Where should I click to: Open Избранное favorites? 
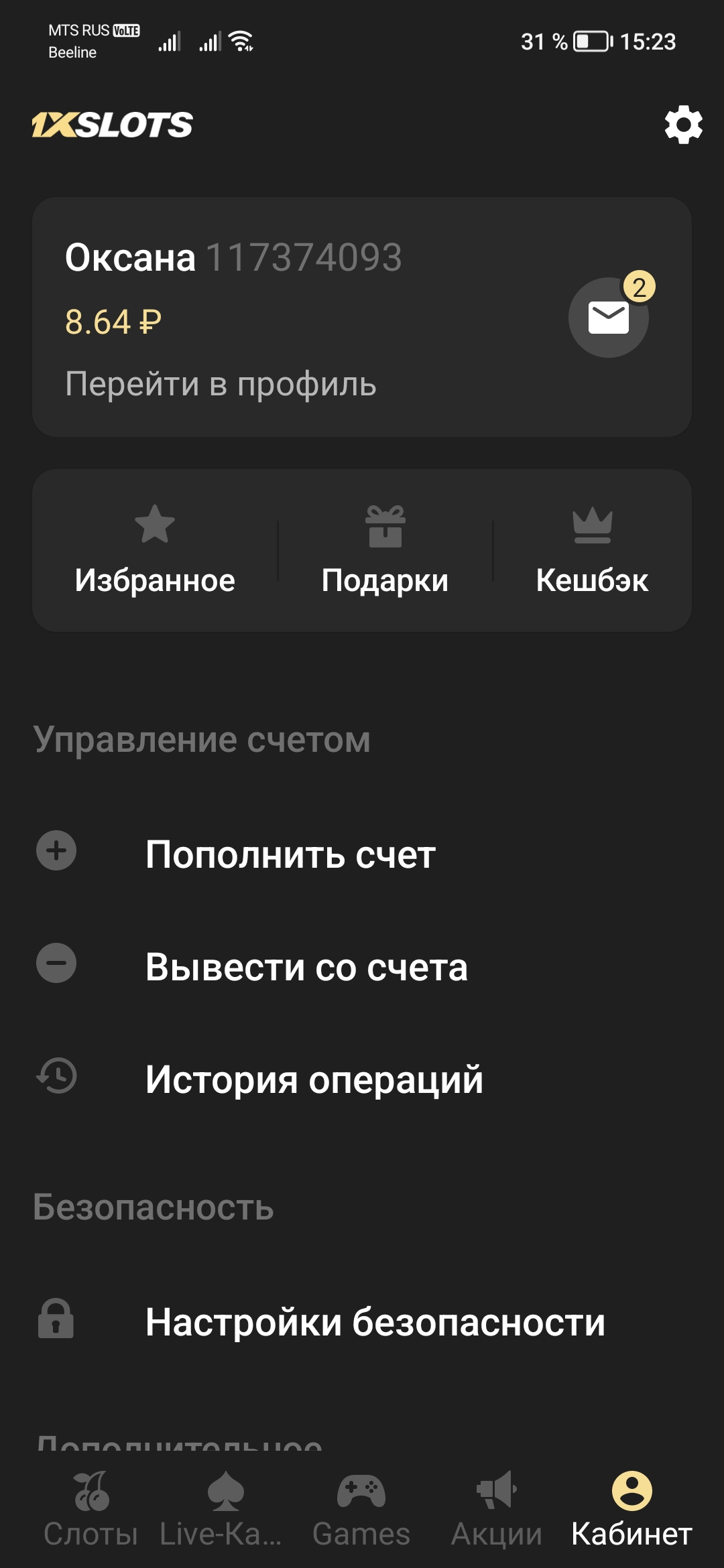tap(155, 551)
